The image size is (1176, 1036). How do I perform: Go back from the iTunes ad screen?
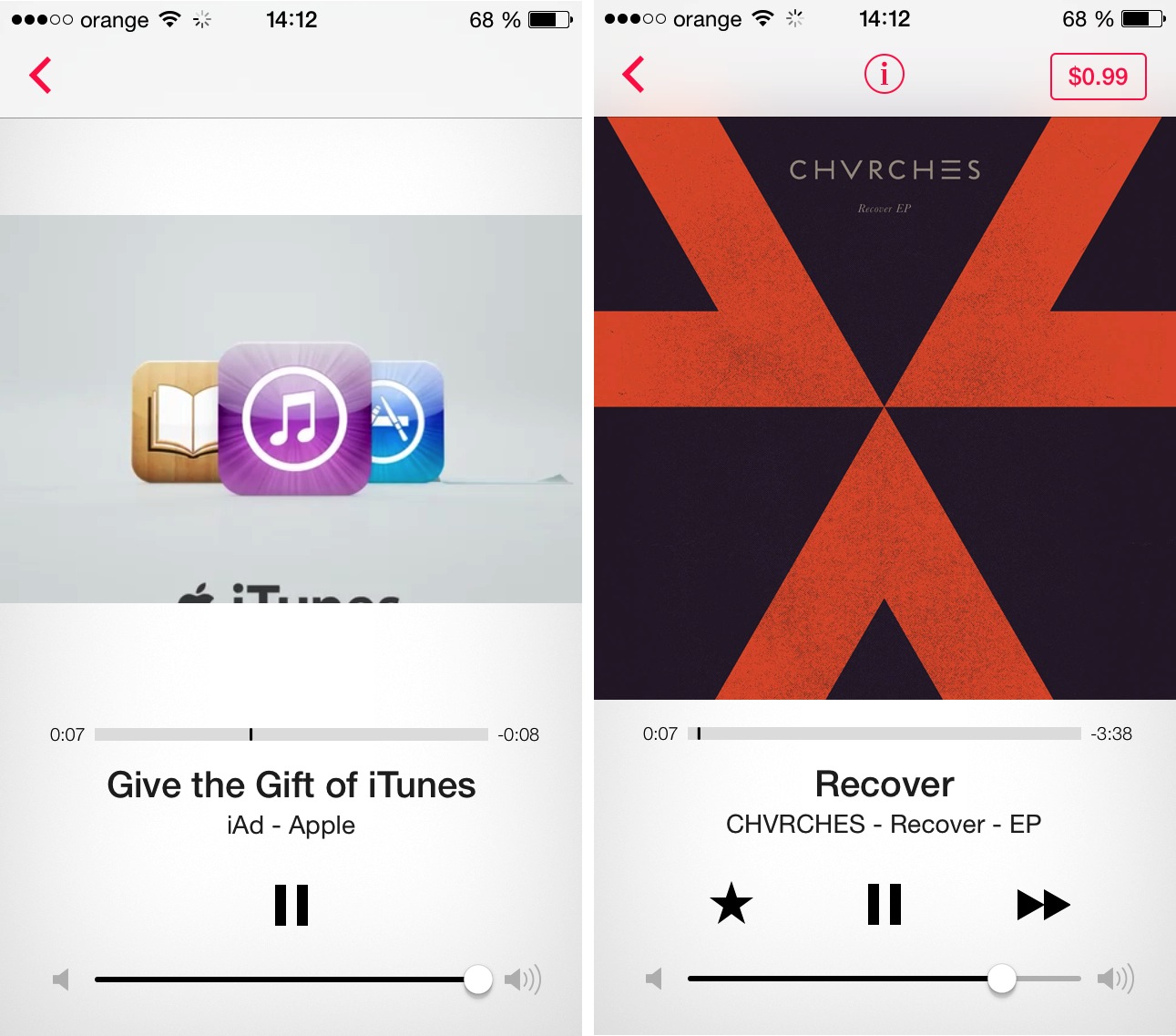pos(40,76)
